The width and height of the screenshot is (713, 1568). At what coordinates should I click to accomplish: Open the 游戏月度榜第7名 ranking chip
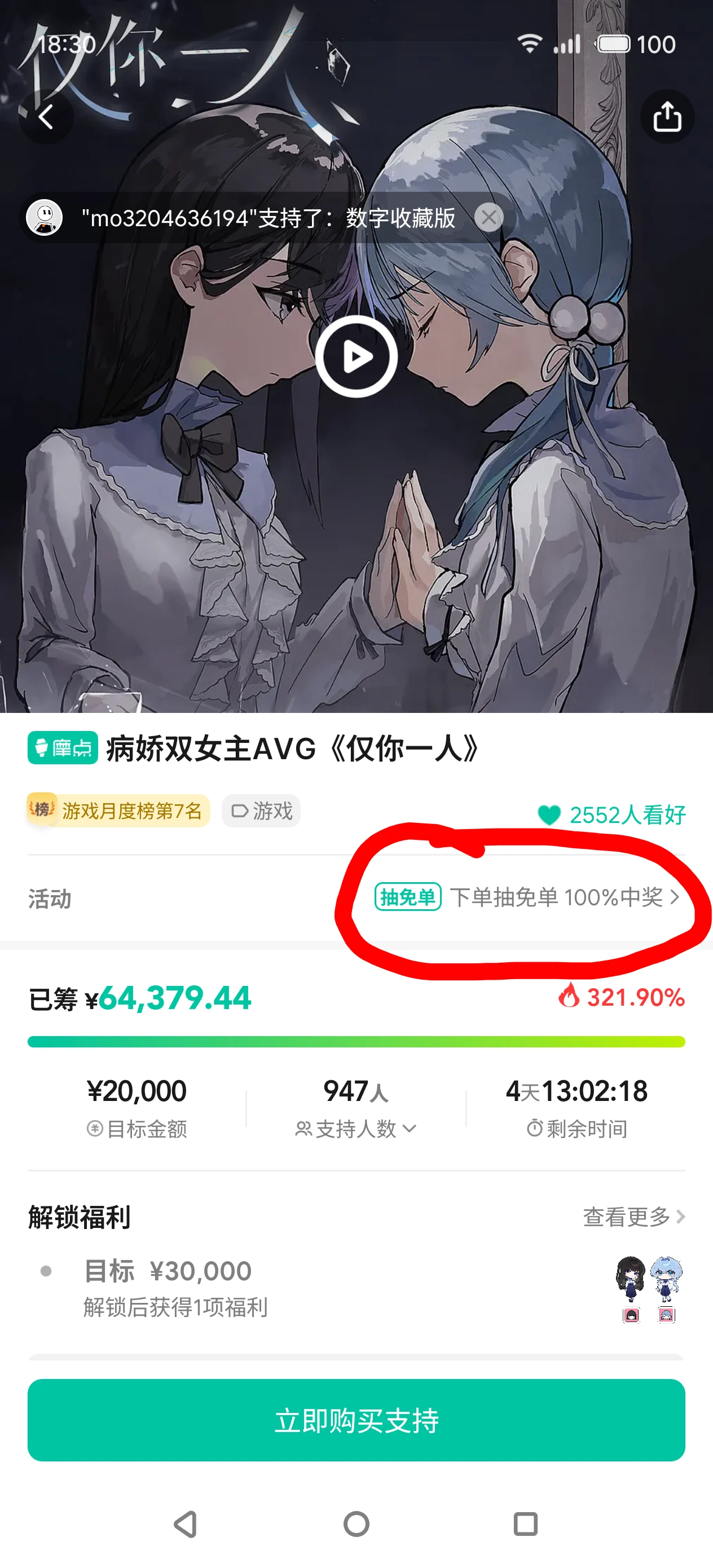point(118,810)
